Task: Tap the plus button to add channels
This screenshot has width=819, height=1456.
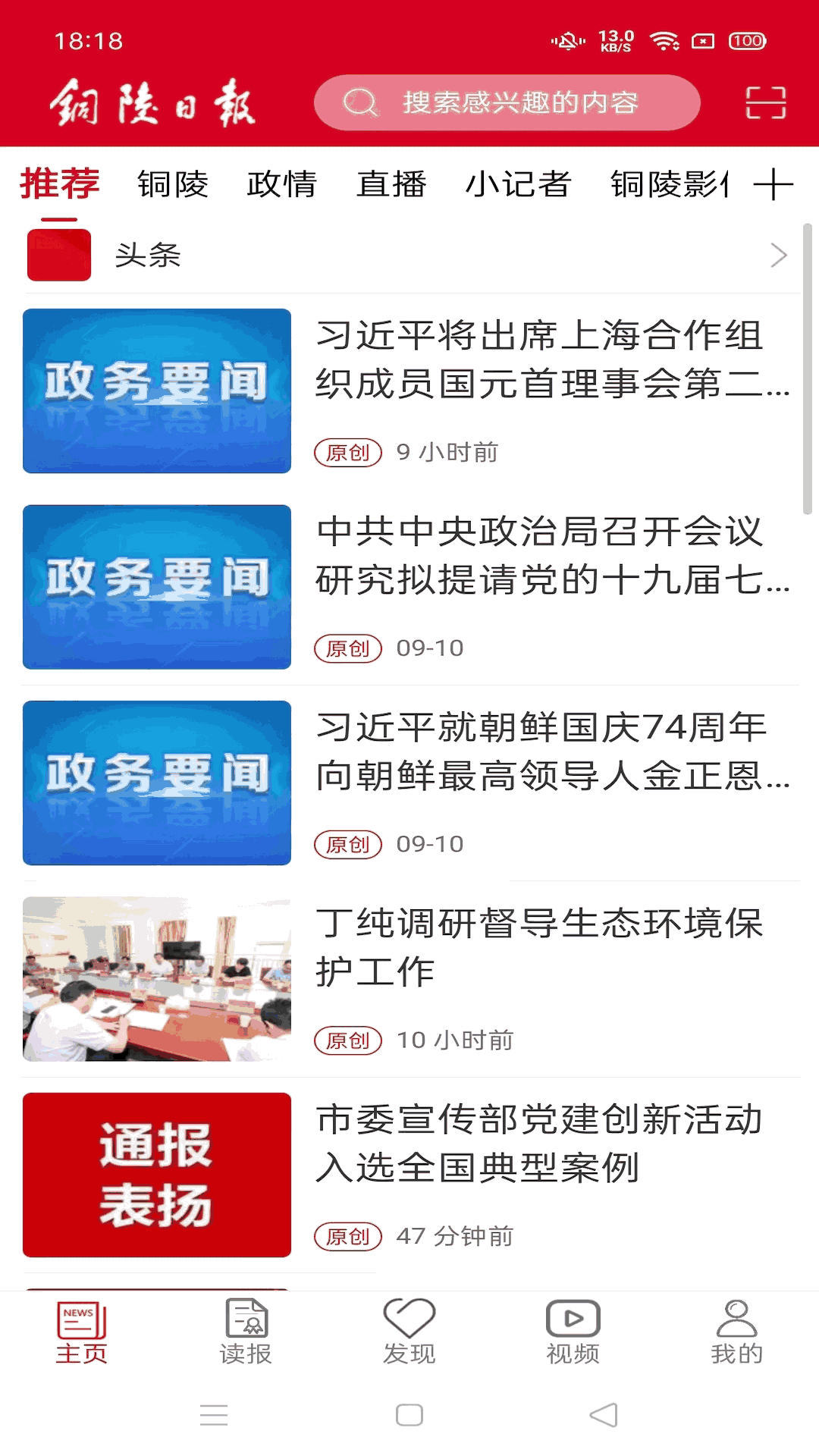Action: [x=775, y=185]
